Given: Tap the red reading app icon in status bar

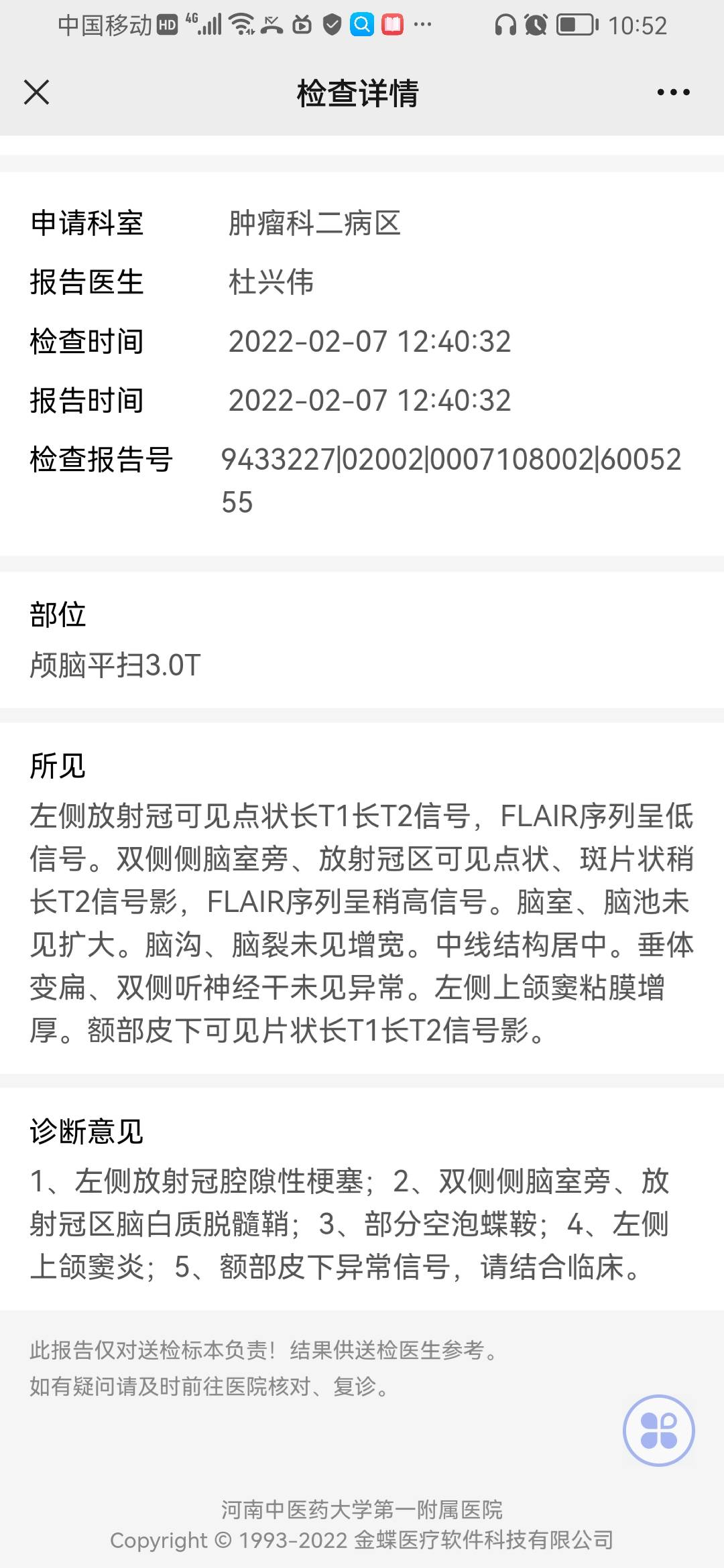Looking at the screenshot, I should [393, 25].
